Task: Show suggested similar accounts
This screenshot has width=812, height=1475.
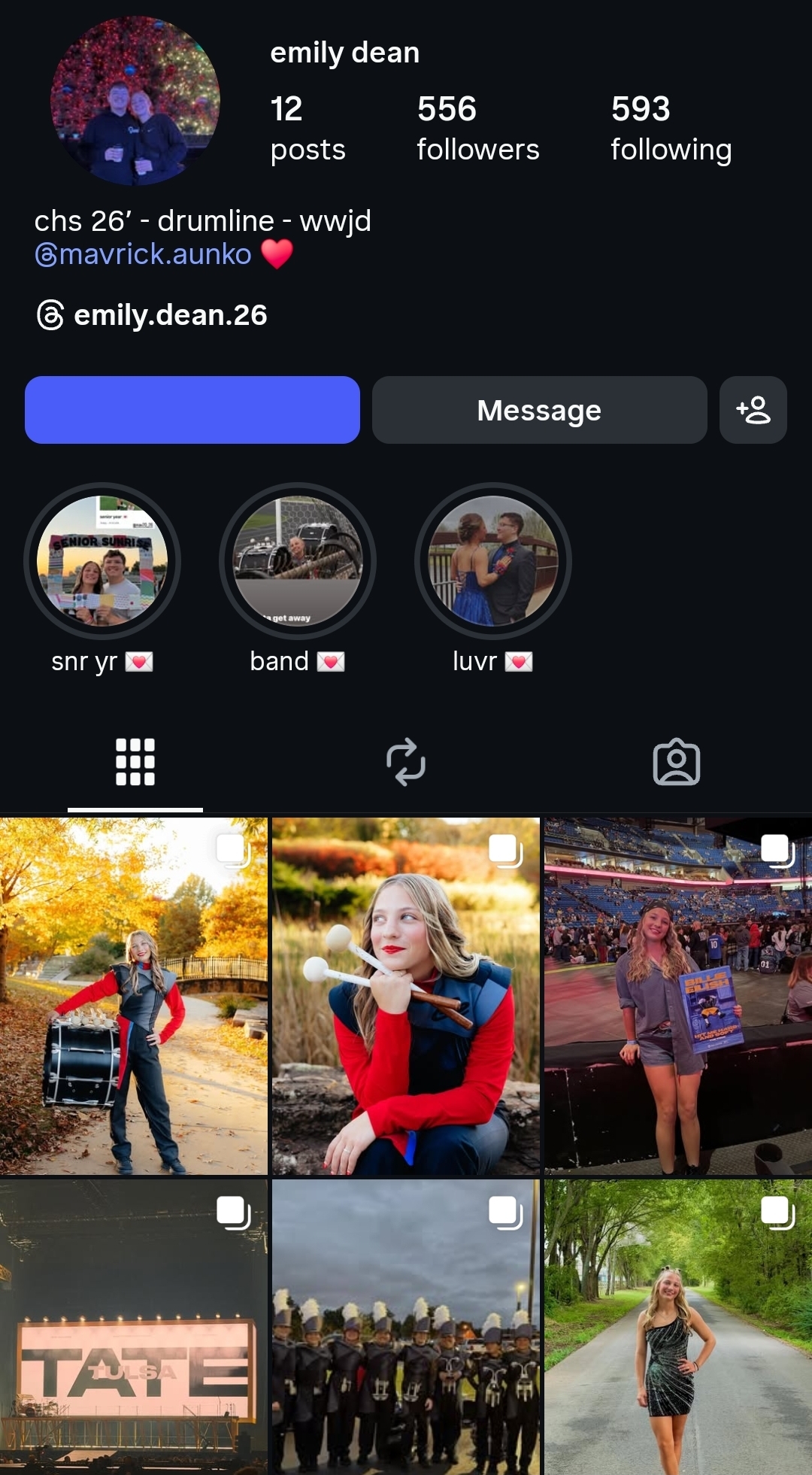Action: coord(753,410)
